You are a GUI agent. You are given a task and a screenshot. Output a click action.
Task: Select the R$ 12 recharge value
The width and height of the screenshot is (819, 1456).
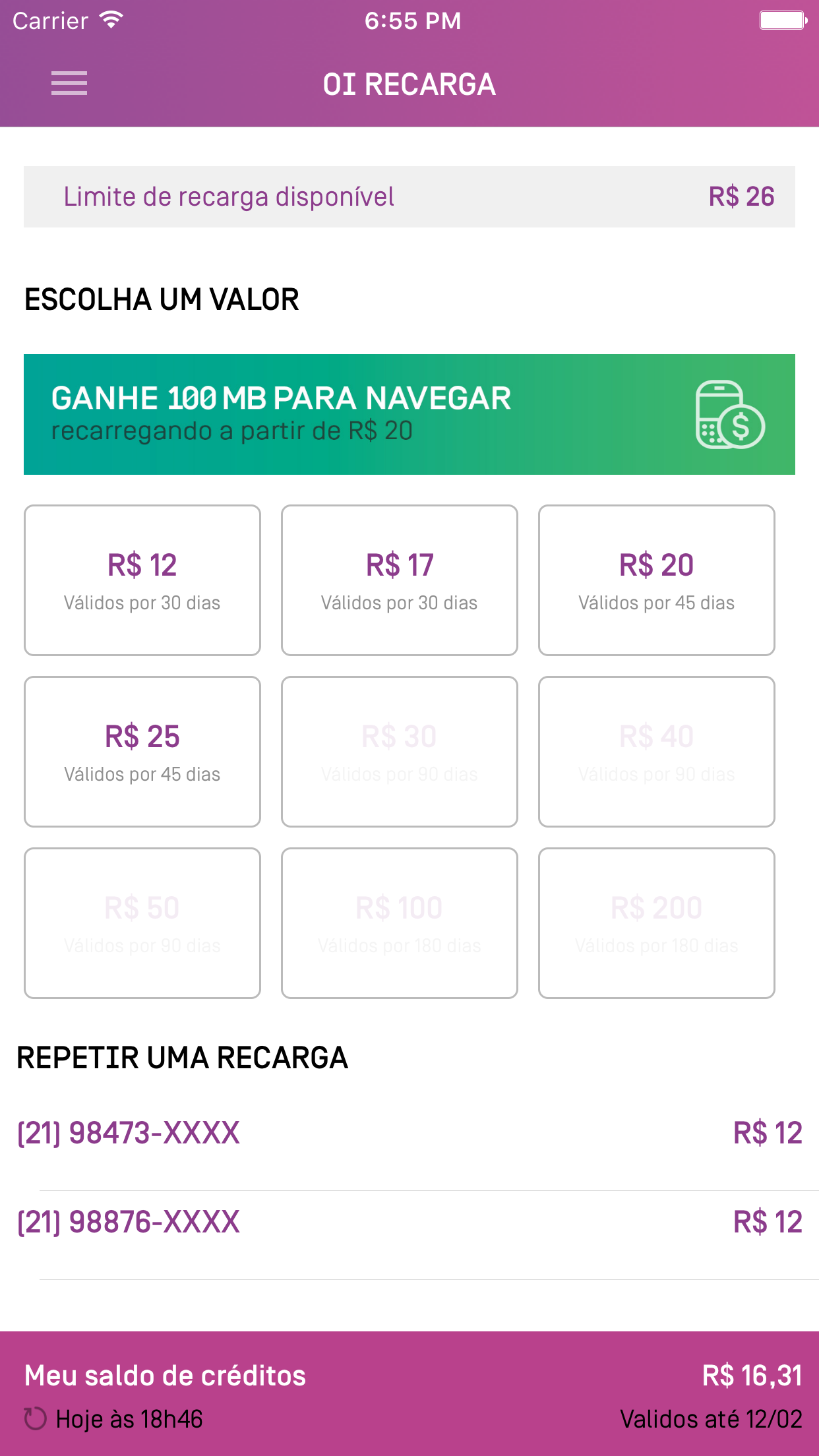click(142, 580)
